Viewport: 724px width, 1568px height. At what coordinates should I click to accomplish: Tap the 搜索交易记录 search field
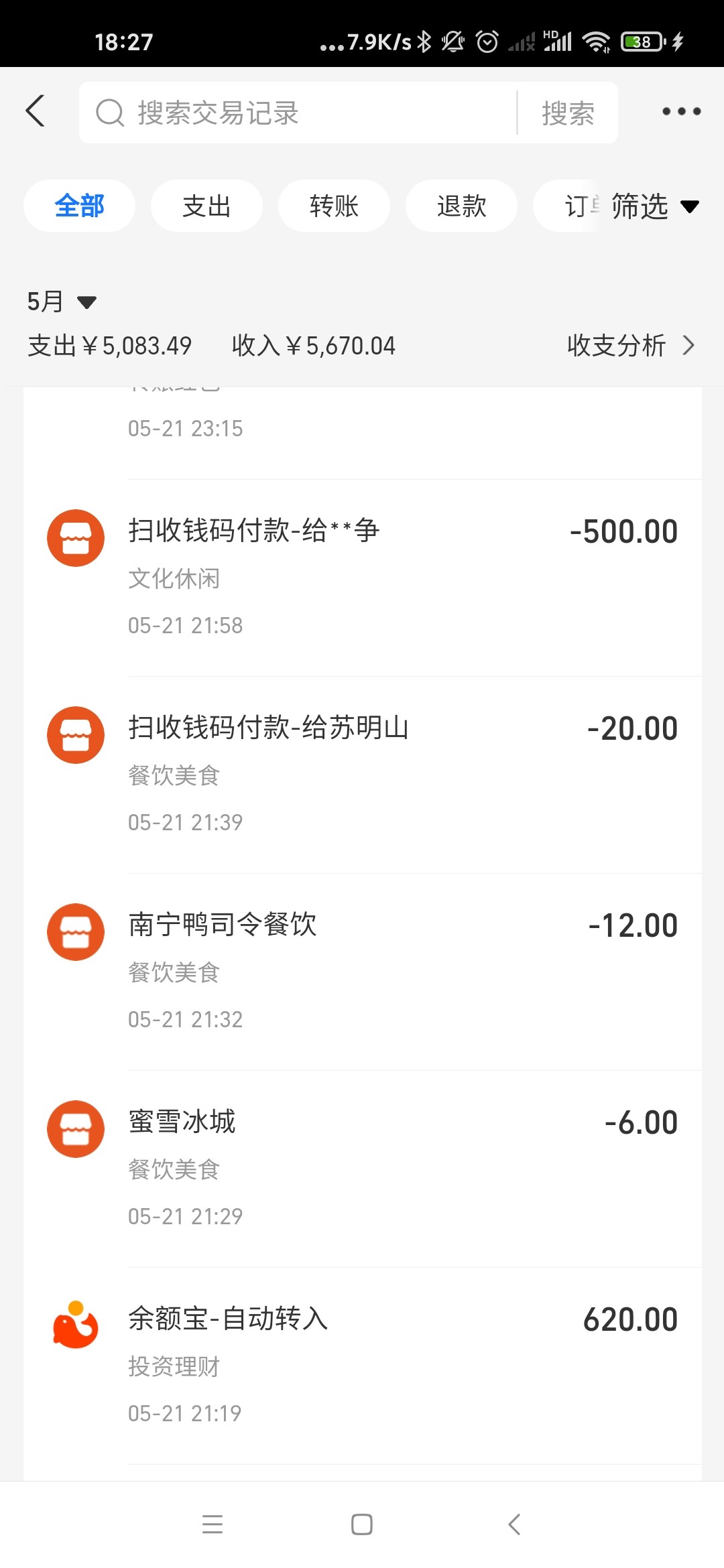click(298, 113)
